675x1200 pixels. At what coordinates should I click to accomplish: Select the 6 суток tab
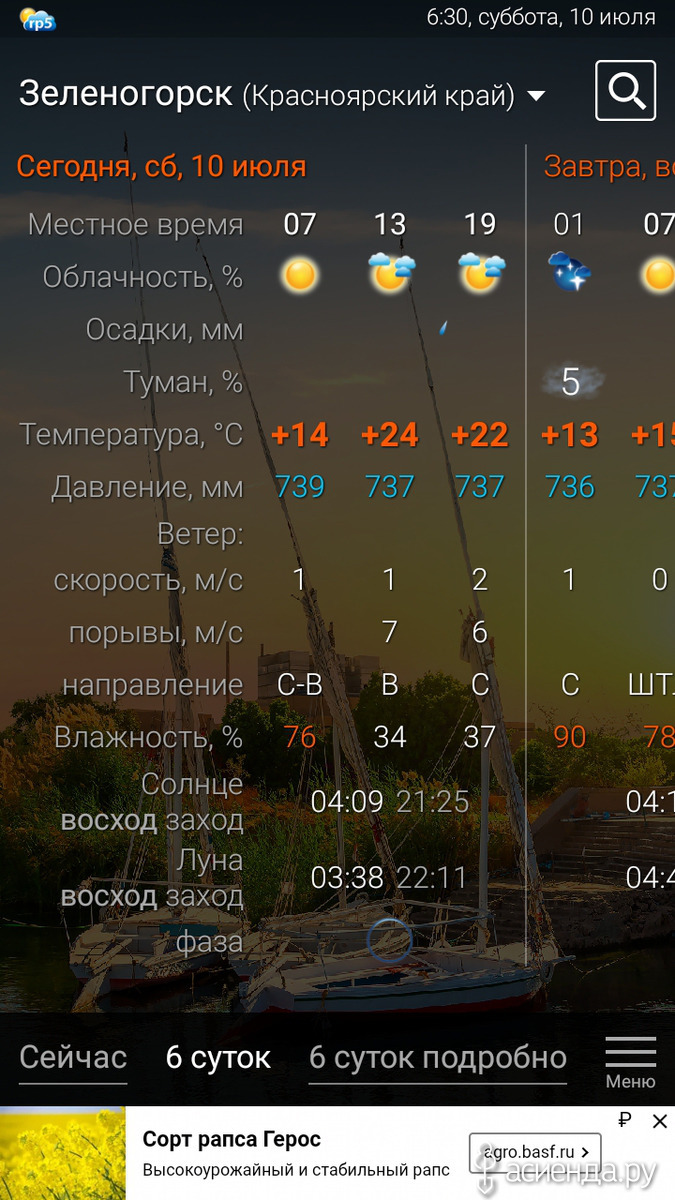coord(218,1057)
